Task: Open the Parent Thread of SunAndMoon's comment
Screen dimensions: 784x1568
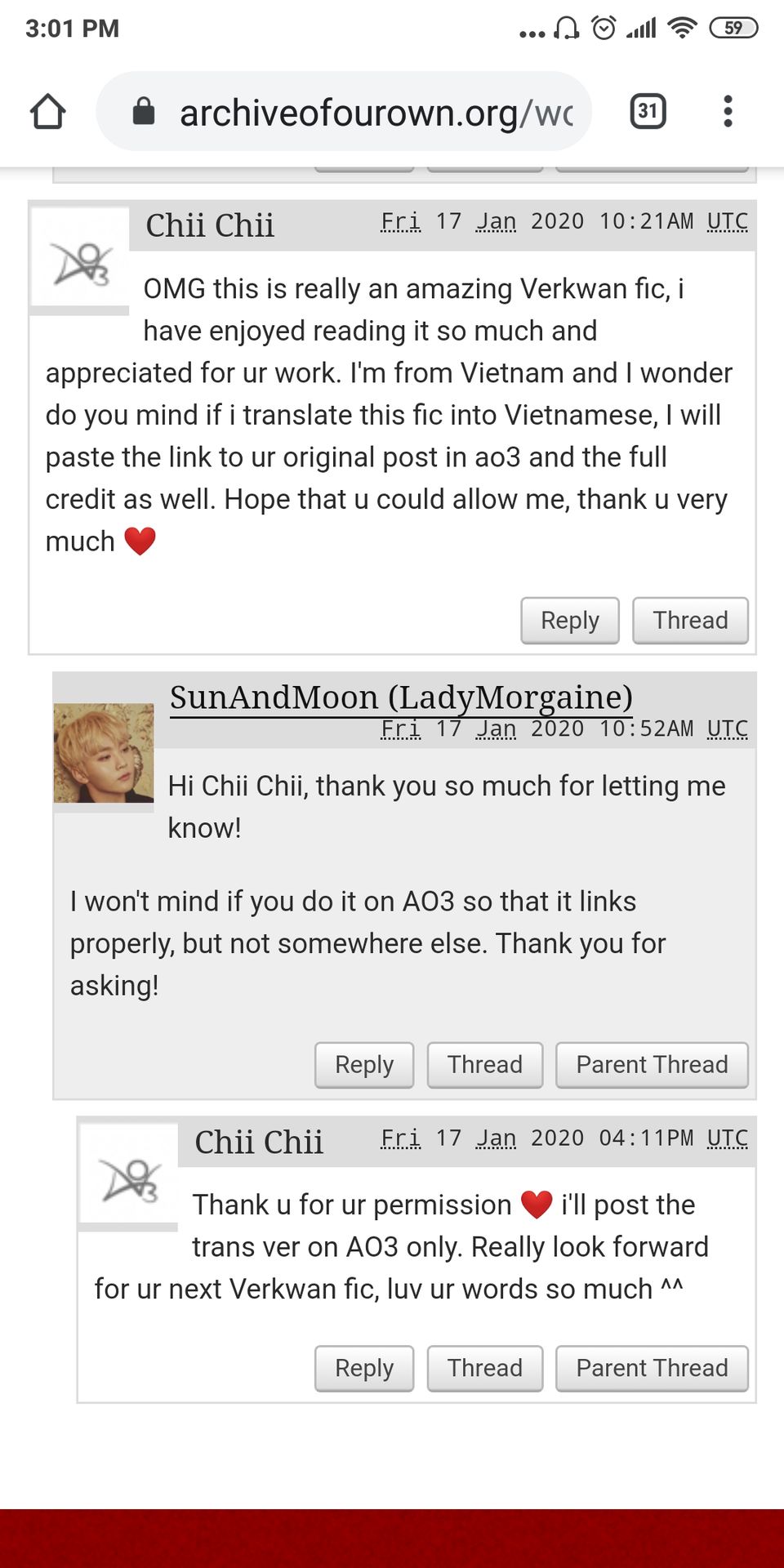Action: 652,1065
